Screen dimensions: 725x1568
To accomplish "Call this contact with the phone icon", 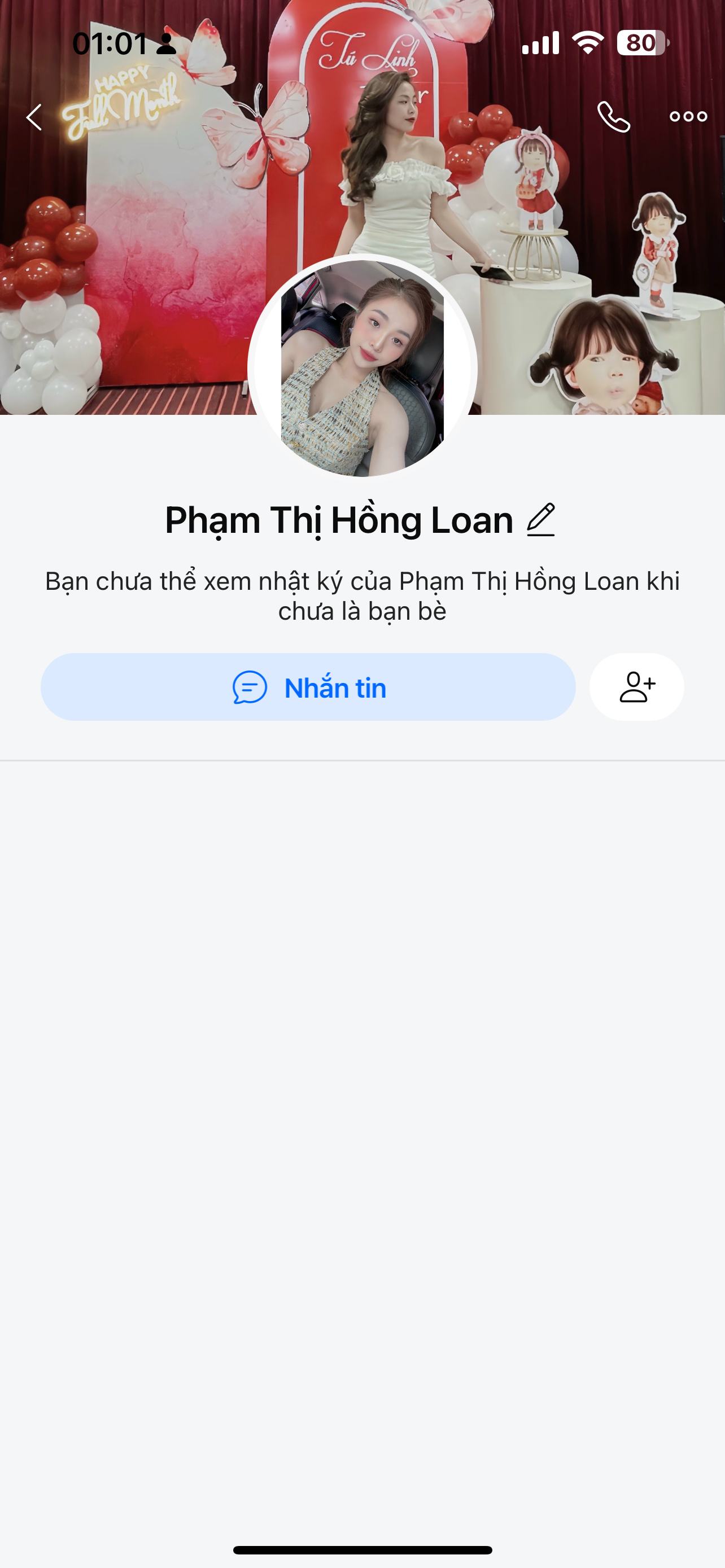I will tap(613, 117).
